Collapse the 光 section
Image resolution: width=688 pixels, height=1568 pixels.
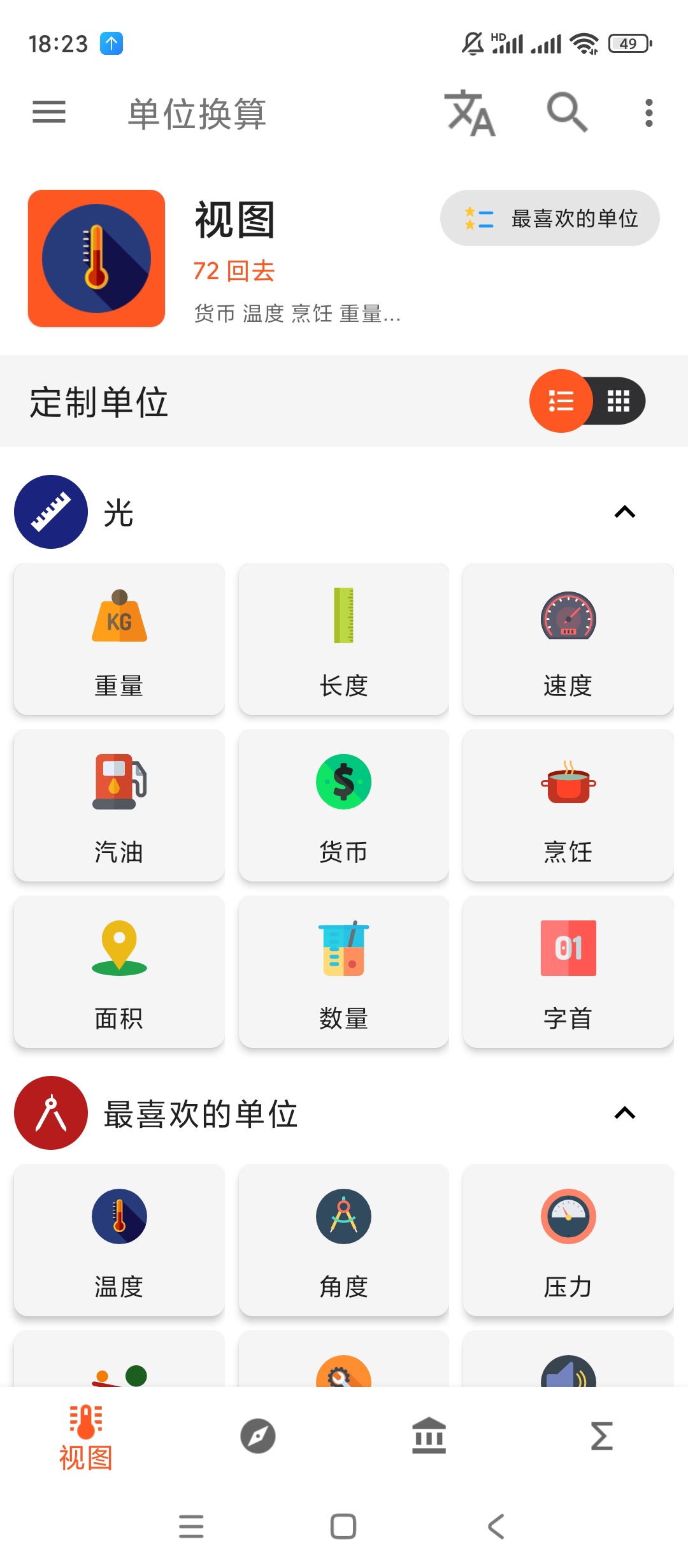[625, 511]
